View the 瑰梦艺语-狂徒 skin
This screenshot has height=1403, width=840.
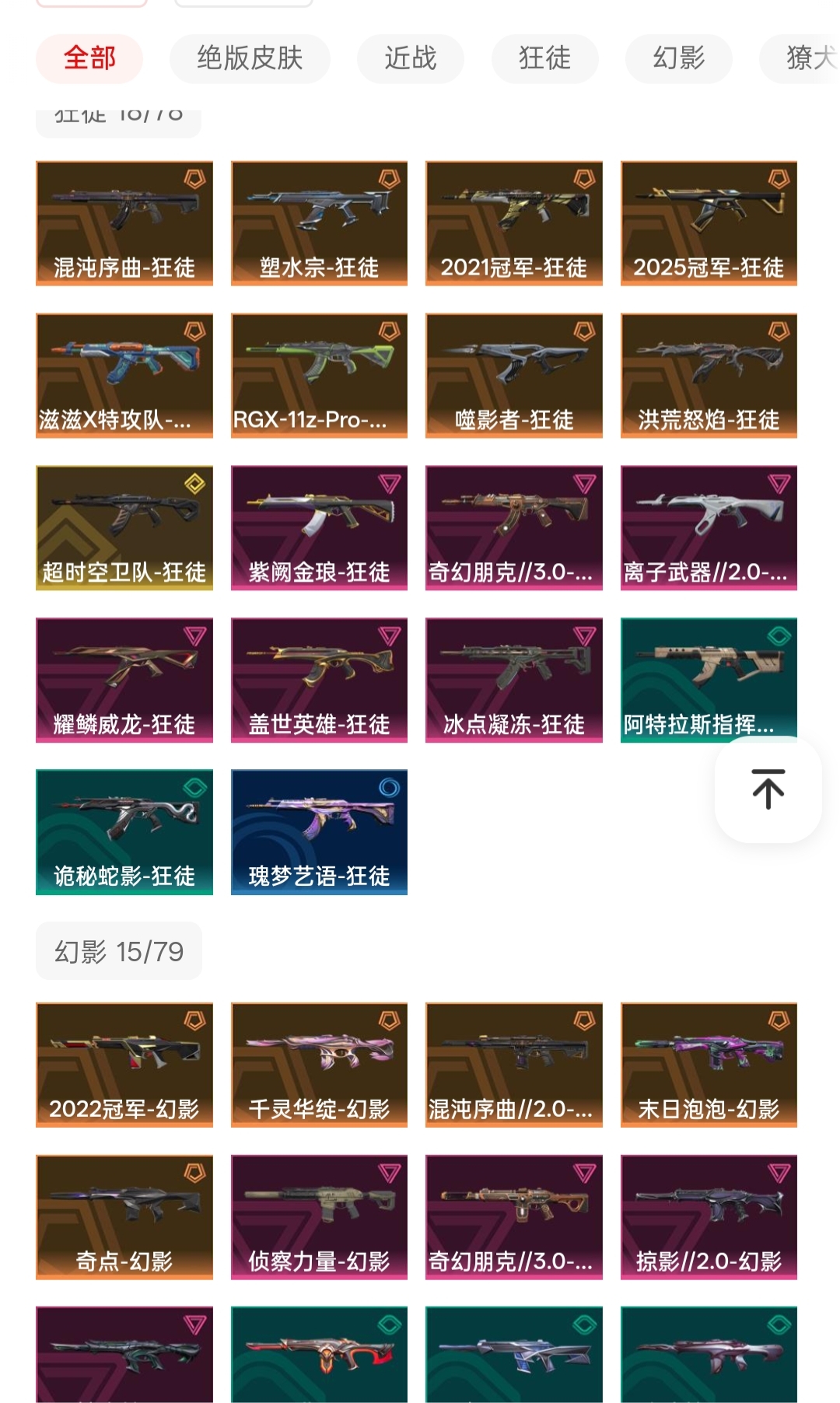[x=319, y=831]
